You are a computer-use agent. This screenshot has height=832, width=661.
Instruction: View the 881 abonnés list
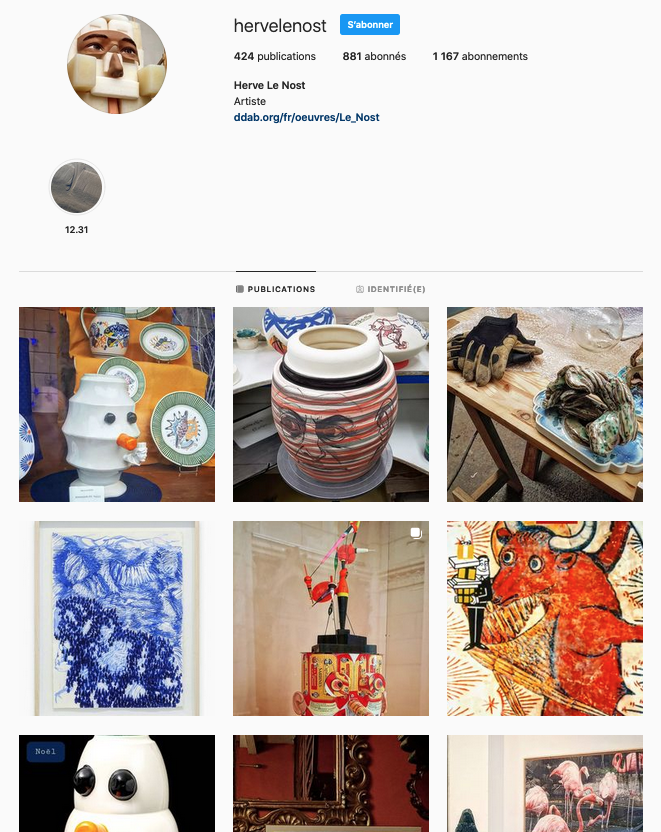point(374,57)
